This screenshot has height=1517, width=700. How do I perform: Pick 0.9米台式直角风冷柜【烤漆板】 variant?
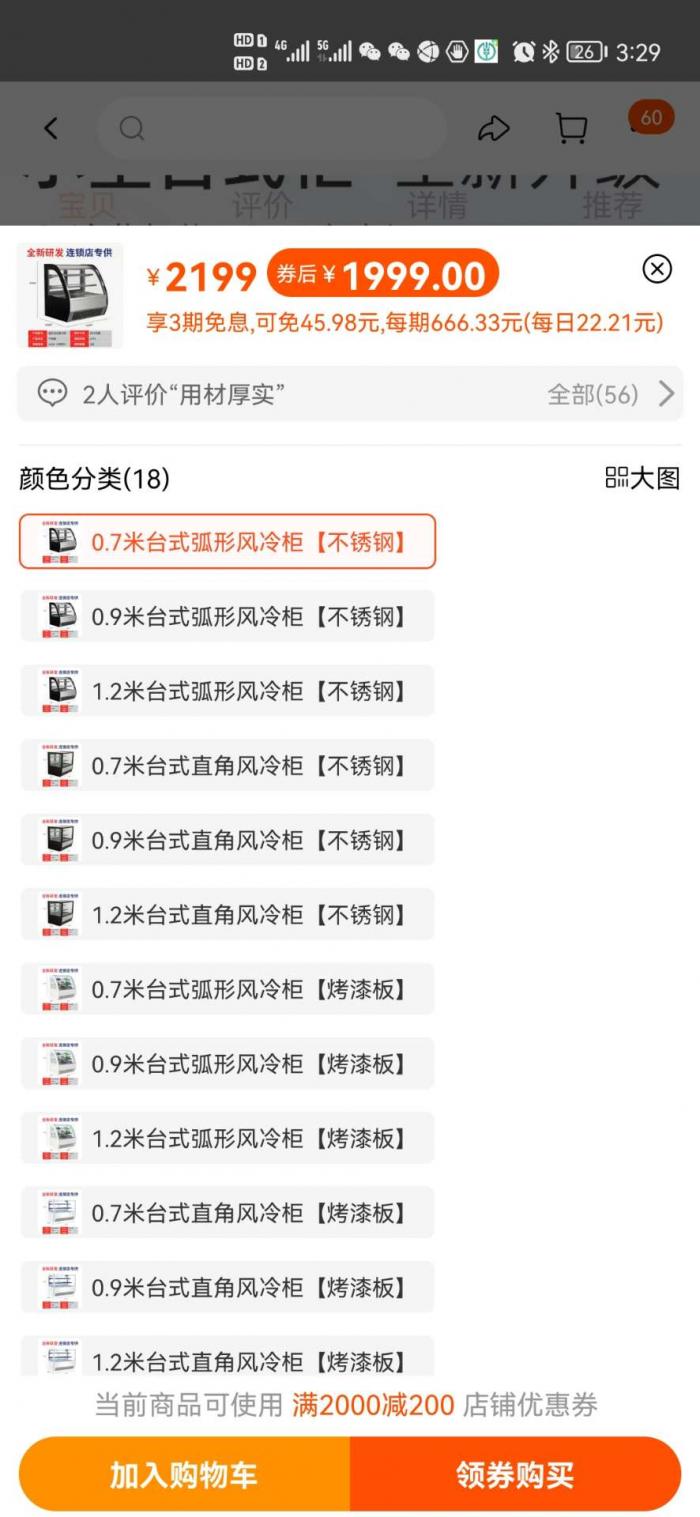point(227,1287)
